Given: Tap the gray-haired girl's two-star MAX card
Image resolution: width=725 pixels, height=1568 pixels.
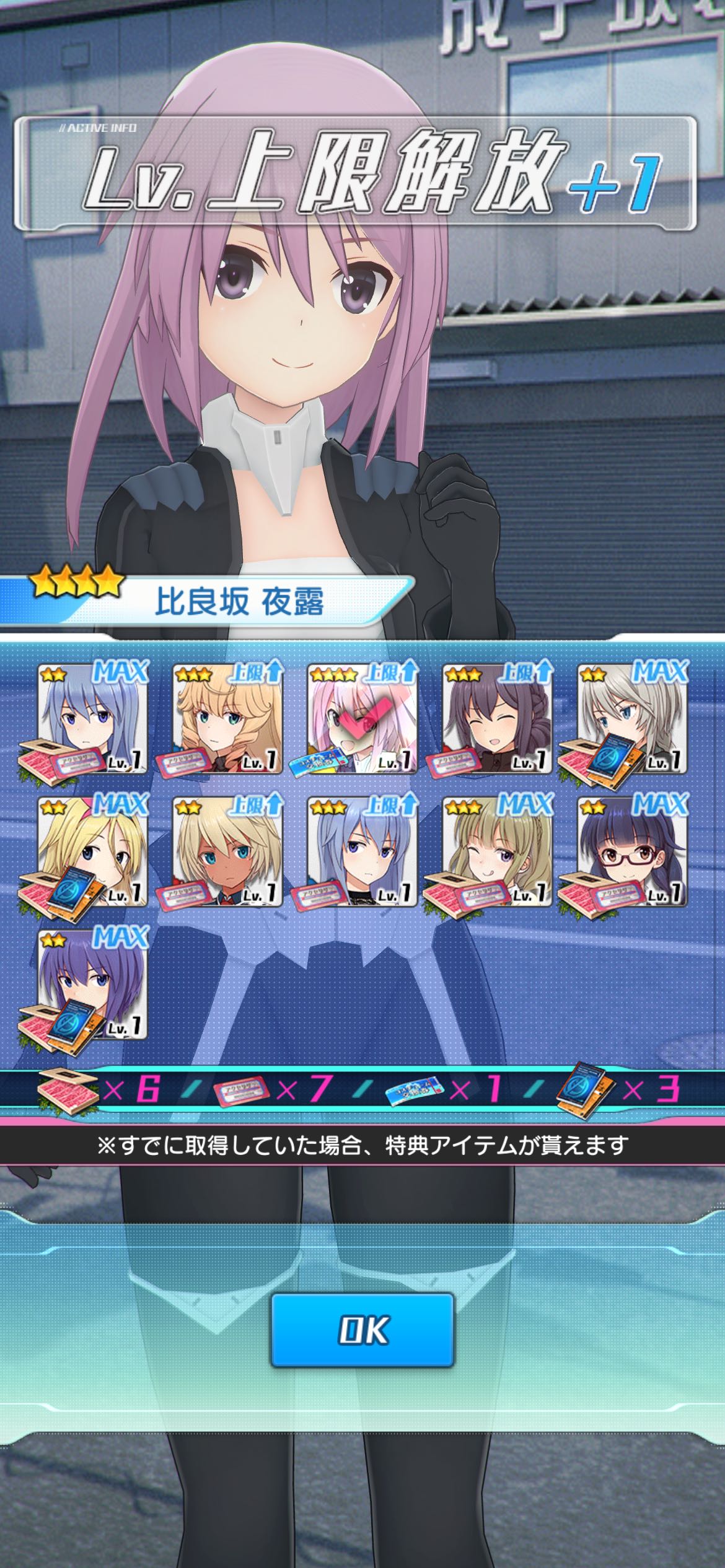Looking at the screenshot, I should (632, 718).
